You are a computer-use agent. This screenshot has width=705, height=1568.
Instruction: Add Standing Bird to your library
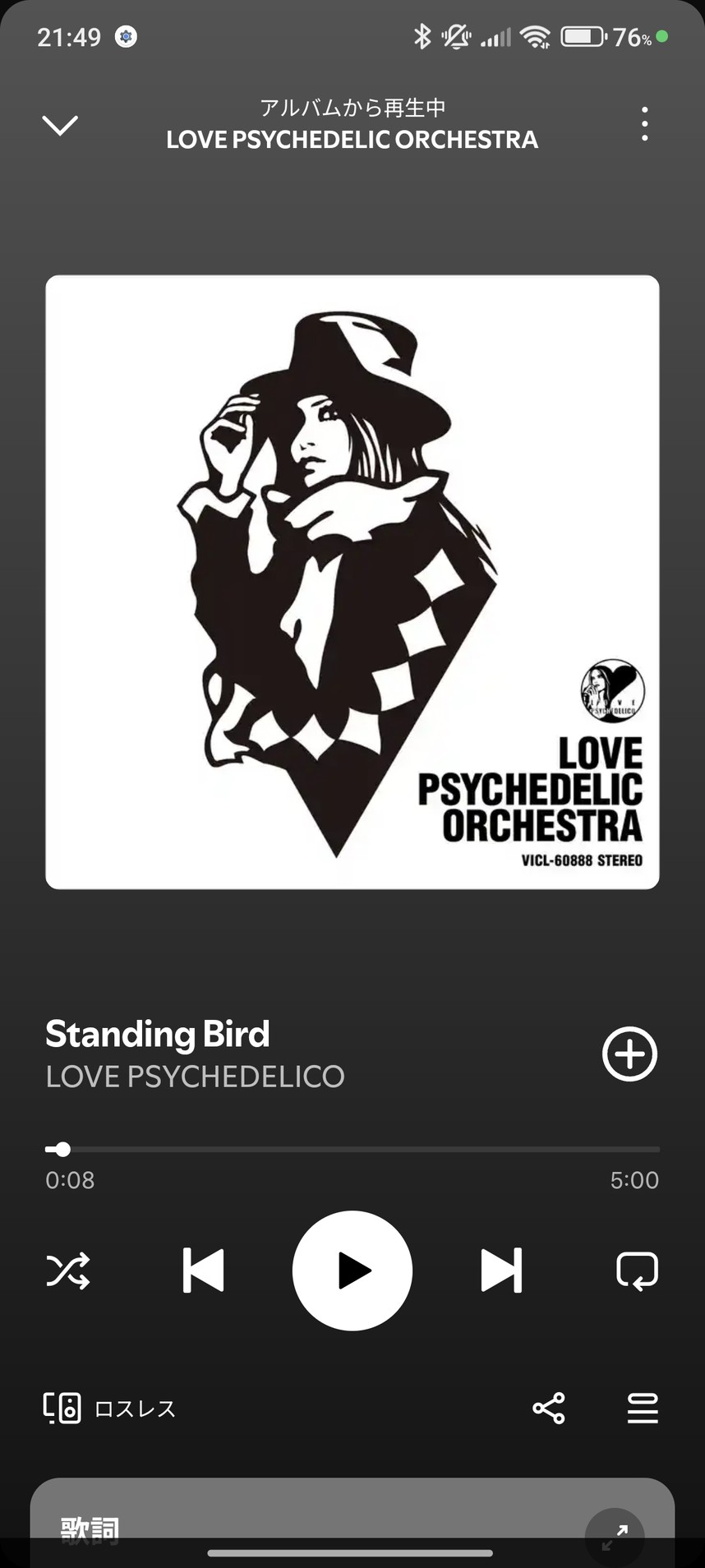[x=629, y=1054]
